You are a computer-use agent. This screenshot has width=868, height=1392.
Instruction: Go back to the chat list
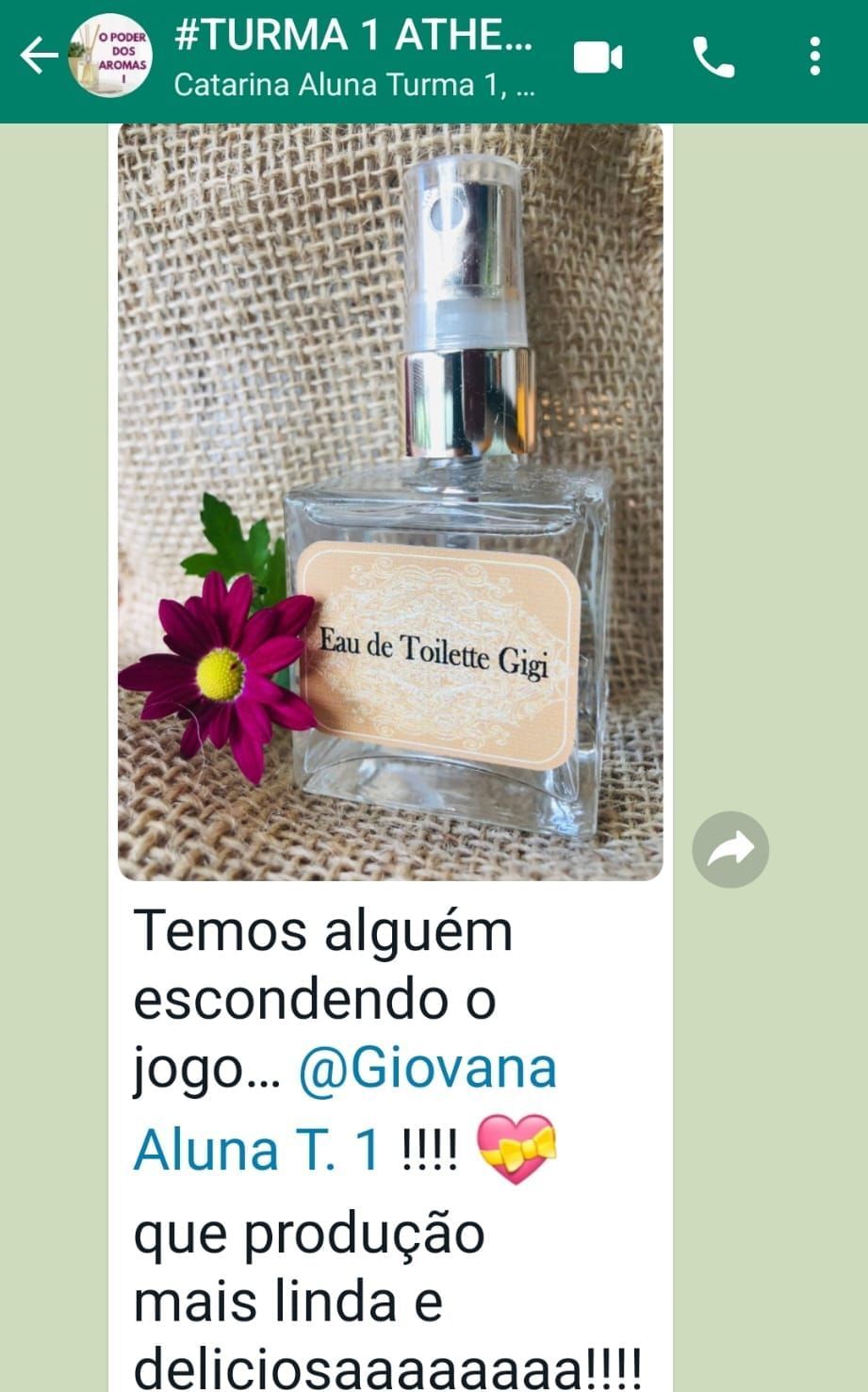pyautogui.click(x=39, y=57)
